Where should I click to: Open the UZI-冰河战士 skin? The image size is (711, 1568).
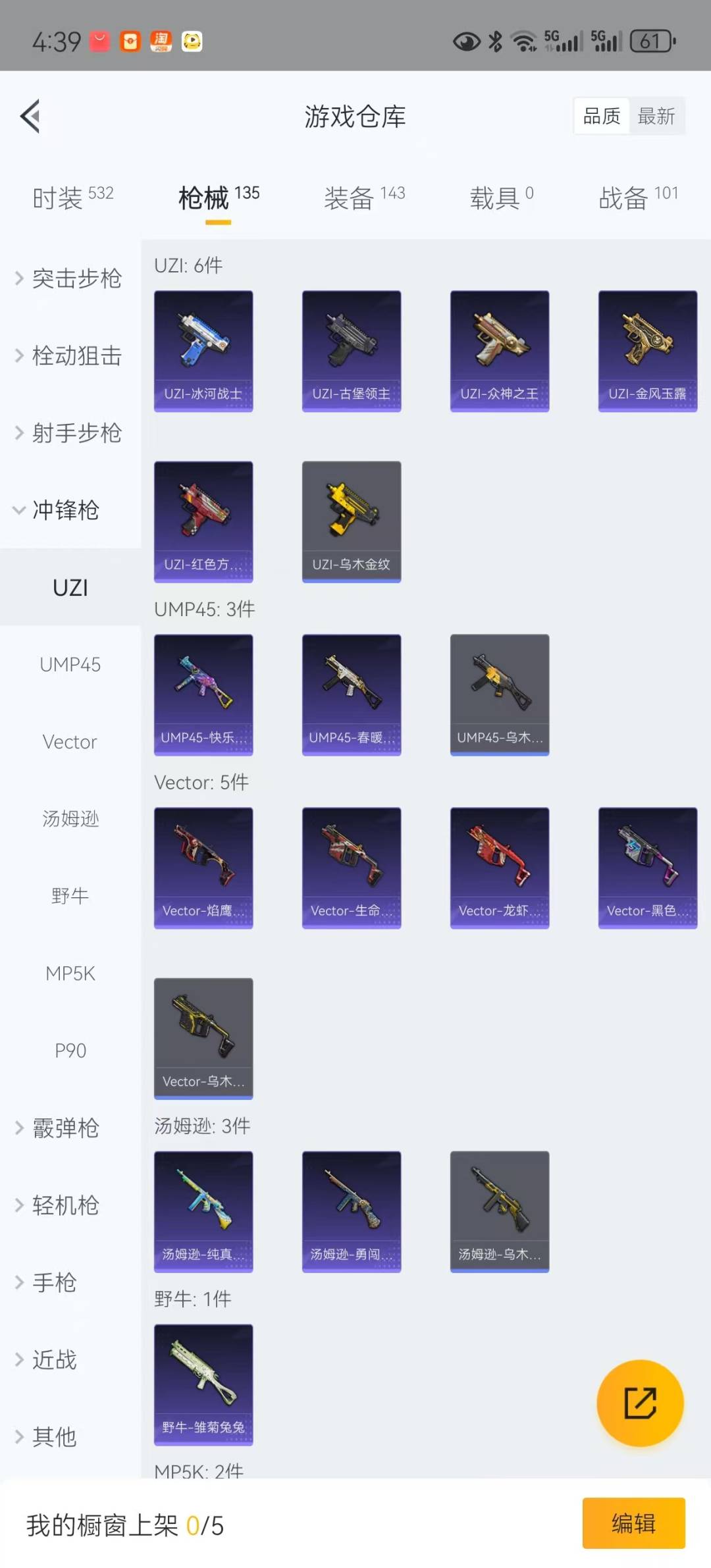pyautogui.click(x=203, y=351)
